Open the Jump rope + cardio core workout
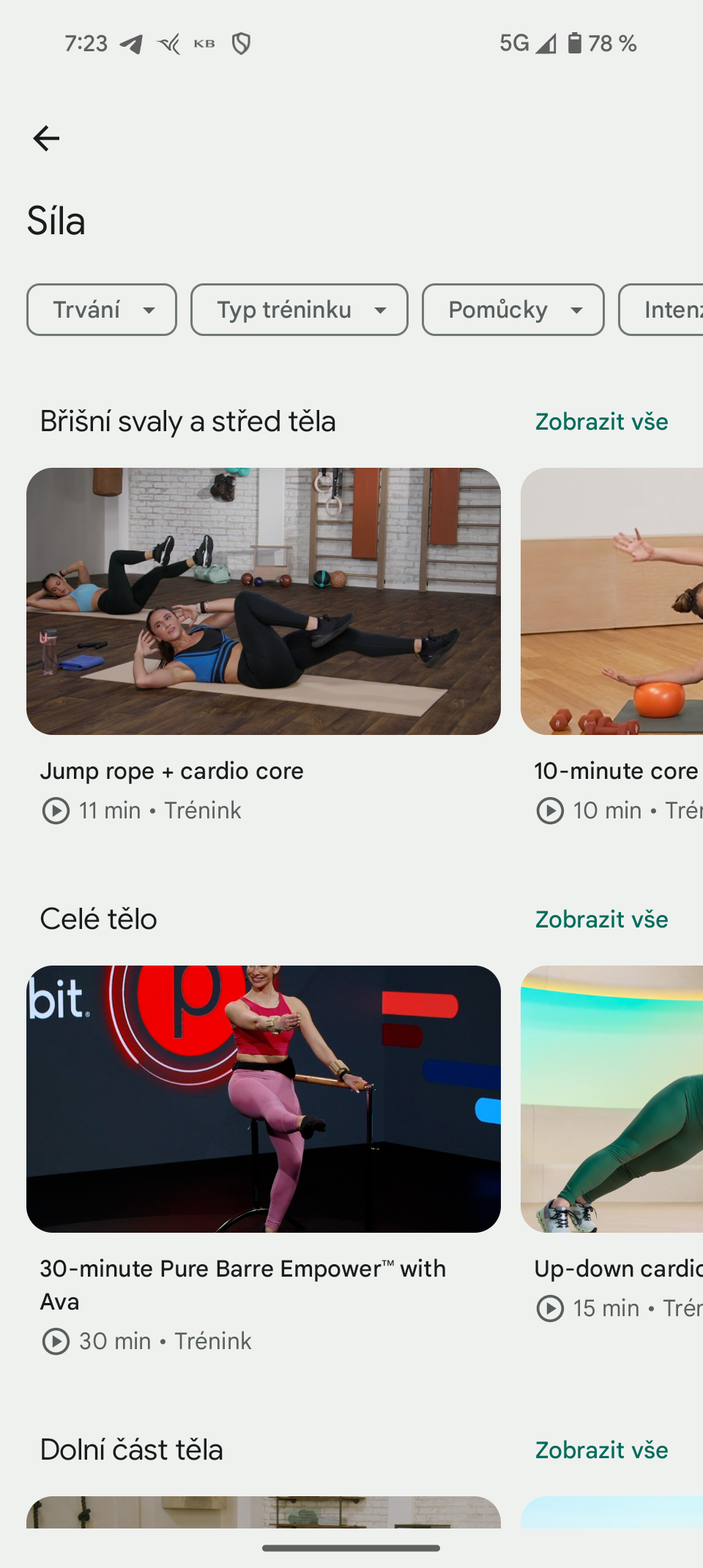 264,602
